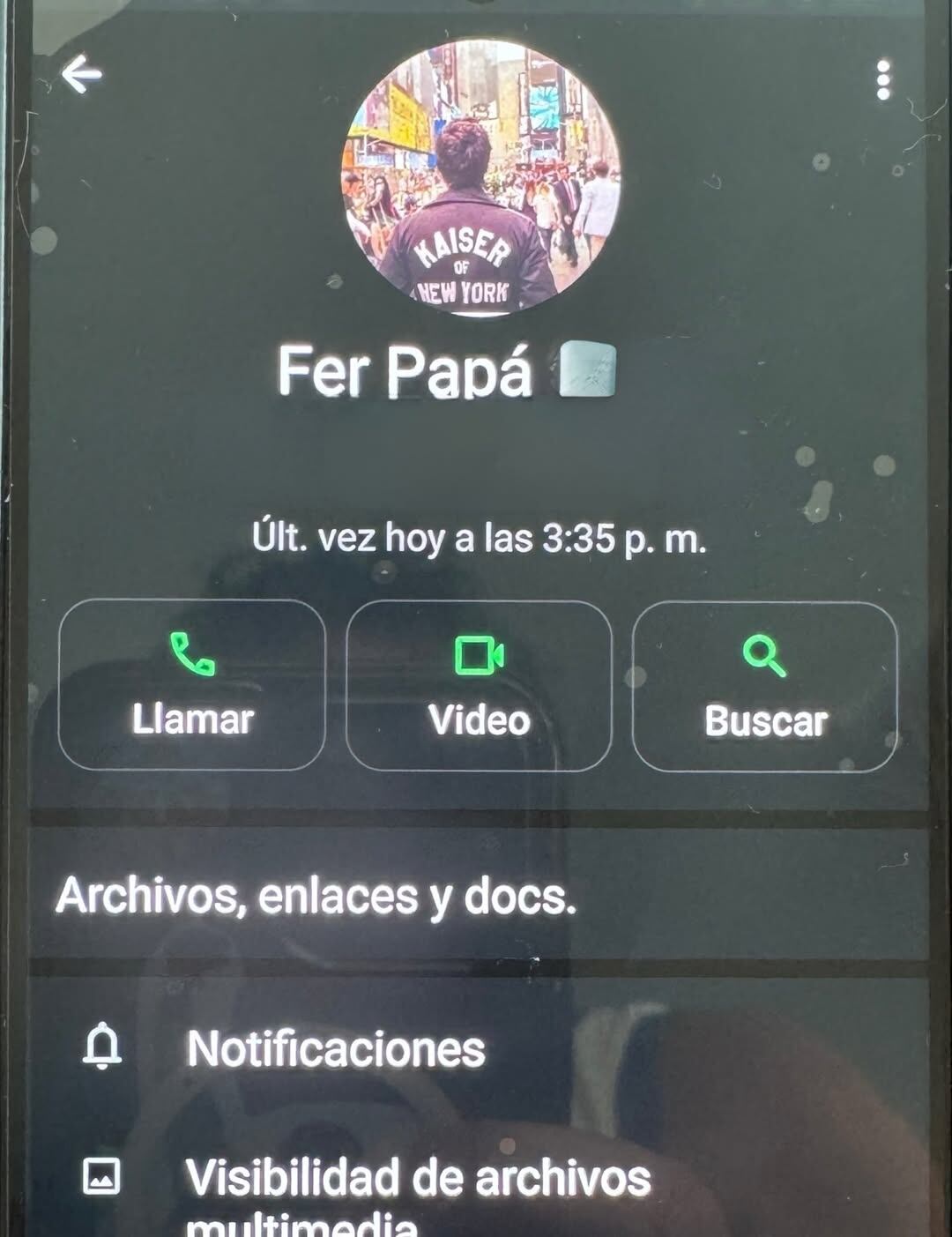
Task: Open Notificaciones to toggle custom alerts
Action: 335,1049
